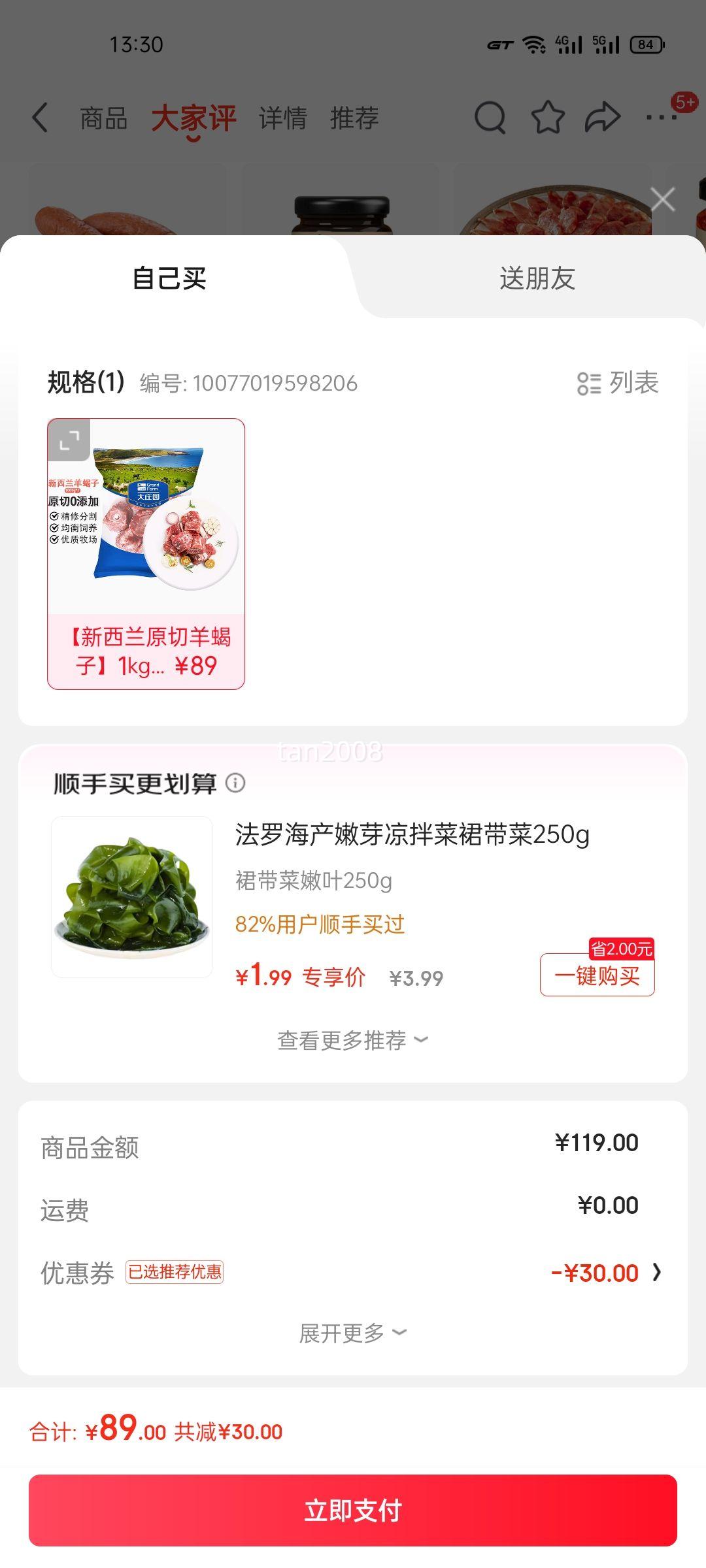Switch specs to 列表 list view
The image size is (706, 1568).
618,383
